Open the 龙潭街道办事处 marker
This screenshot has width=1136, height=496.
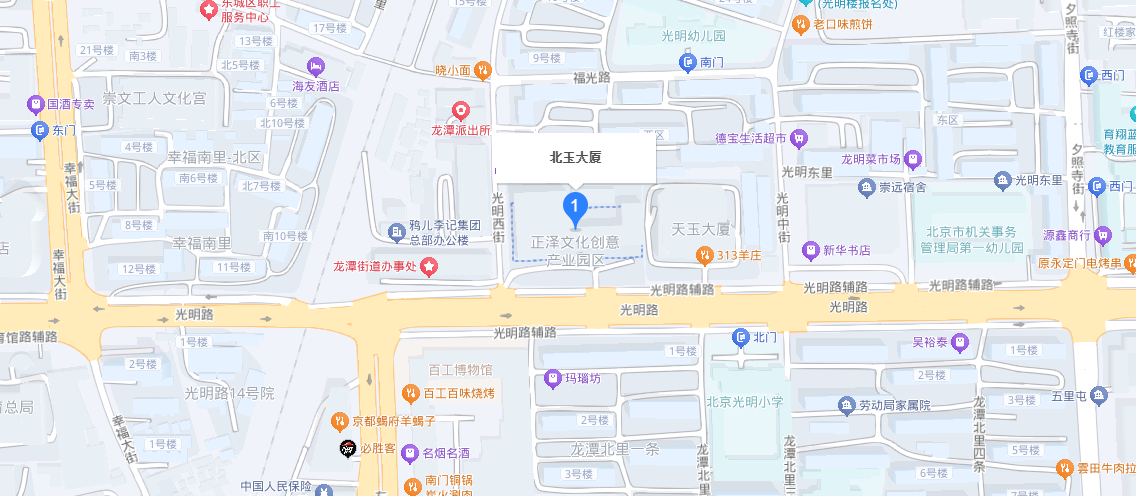[x=428, y=266]
